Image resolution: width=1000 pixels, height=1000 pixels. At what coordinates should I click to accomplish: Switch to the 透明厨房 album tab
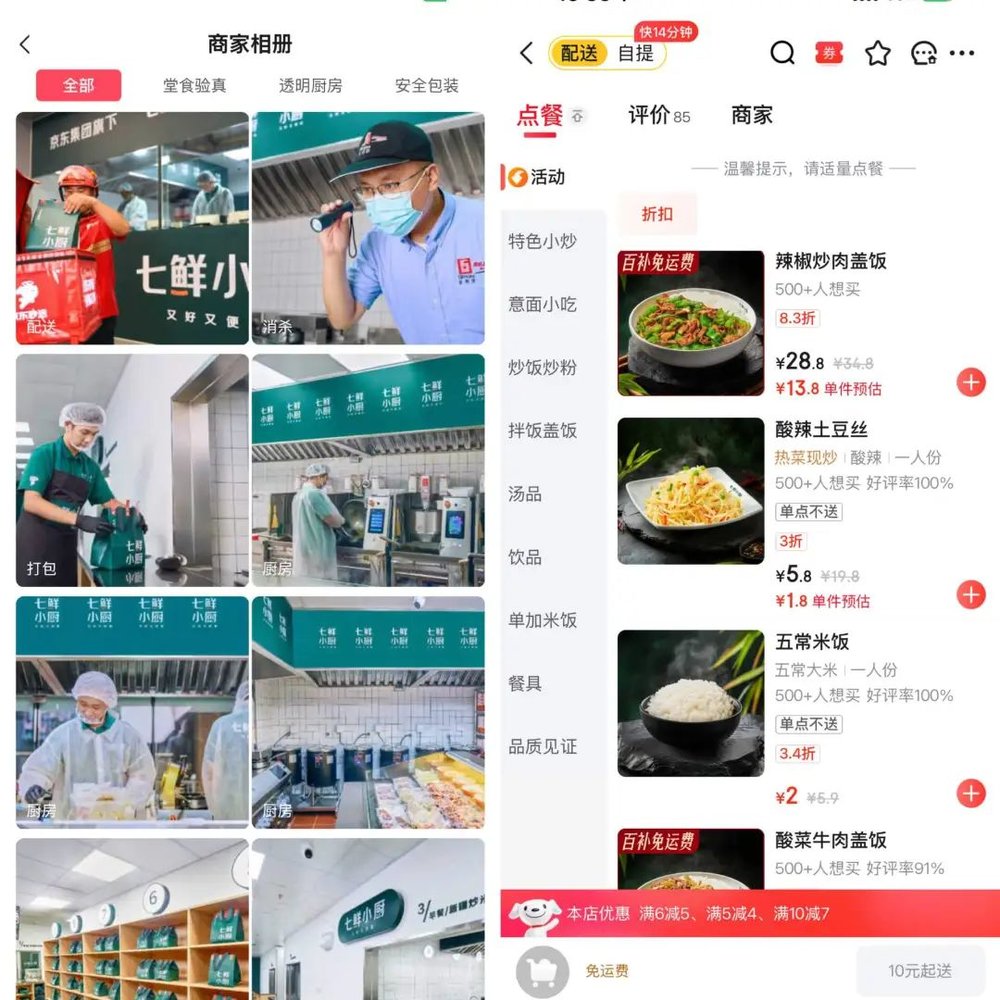[310, 86]
